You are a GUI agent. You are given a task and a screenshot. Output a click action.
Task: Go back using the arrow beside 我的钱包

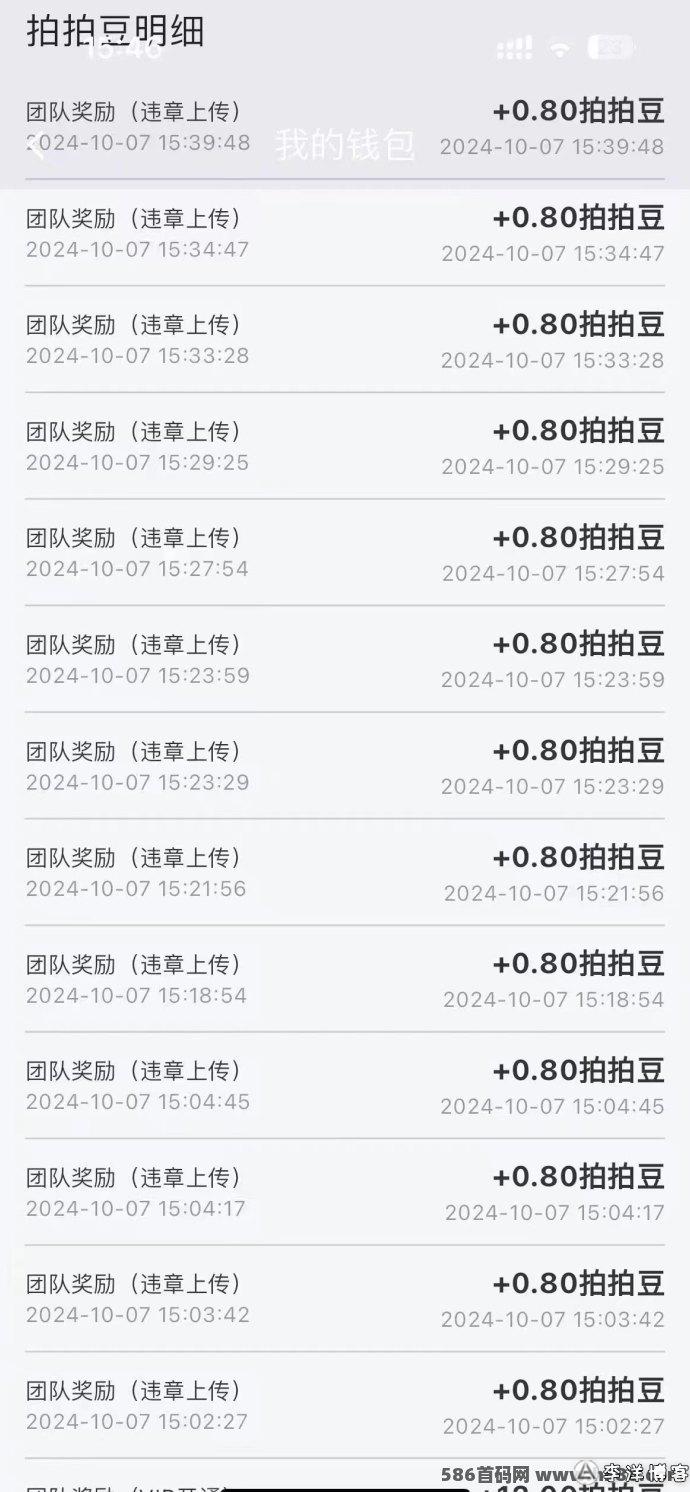point(35,146)
